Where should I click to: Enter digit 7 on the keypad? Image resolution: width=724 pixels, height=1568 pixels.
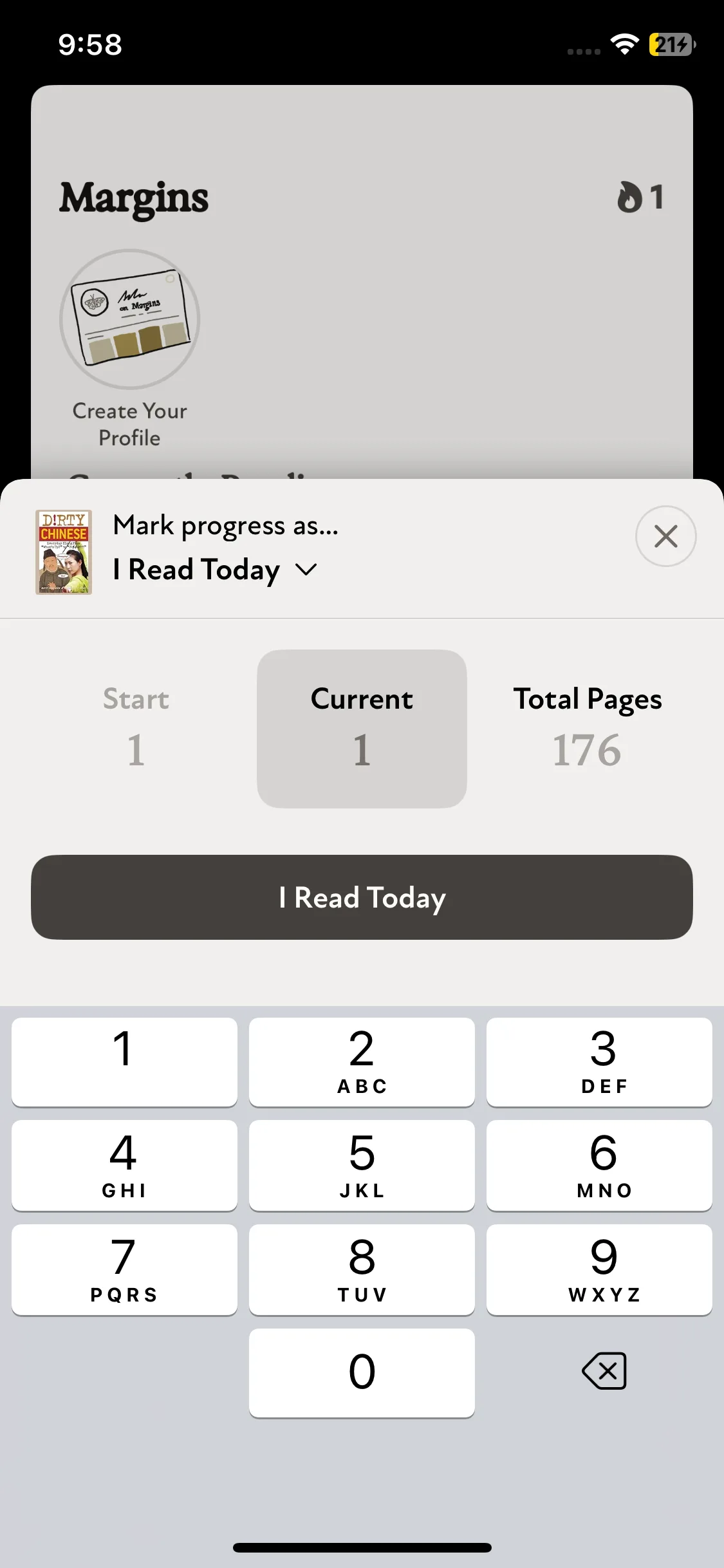pos(124,1269)
